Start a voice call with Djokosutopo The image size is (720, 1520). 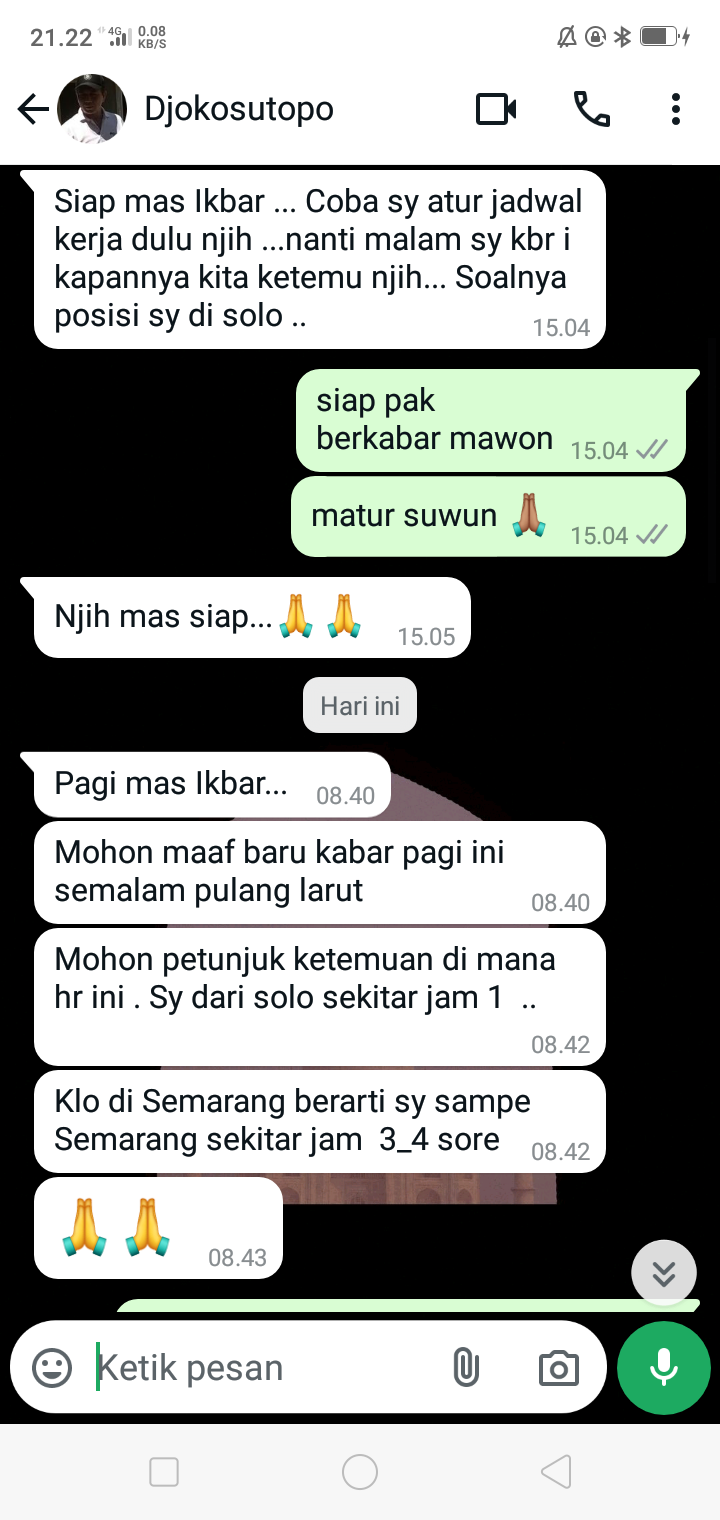(591, 109)
